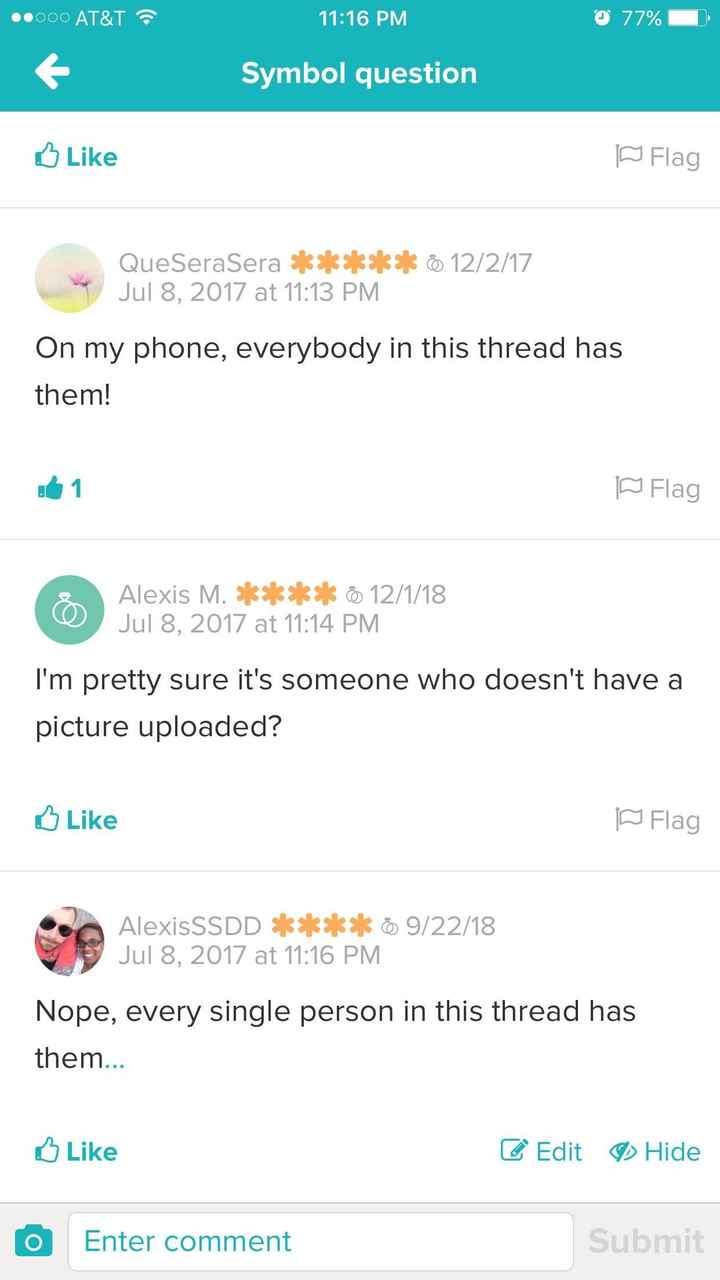Flag QueSeraSera's comment
This screenshot has width=720, height=1280.
coord(656,489)
